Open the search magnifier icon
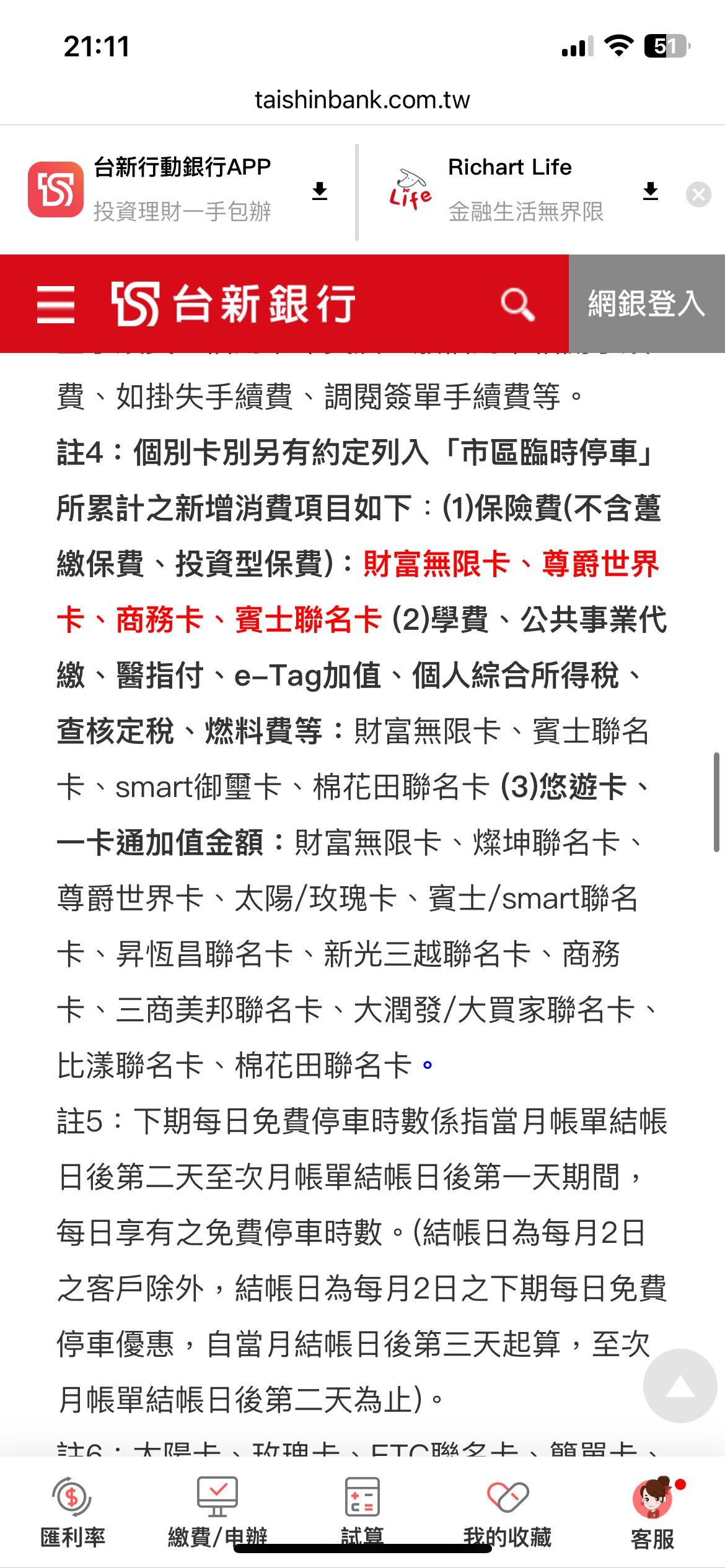Viewport: 725px width, 1568px height. (x=517, y=303)
